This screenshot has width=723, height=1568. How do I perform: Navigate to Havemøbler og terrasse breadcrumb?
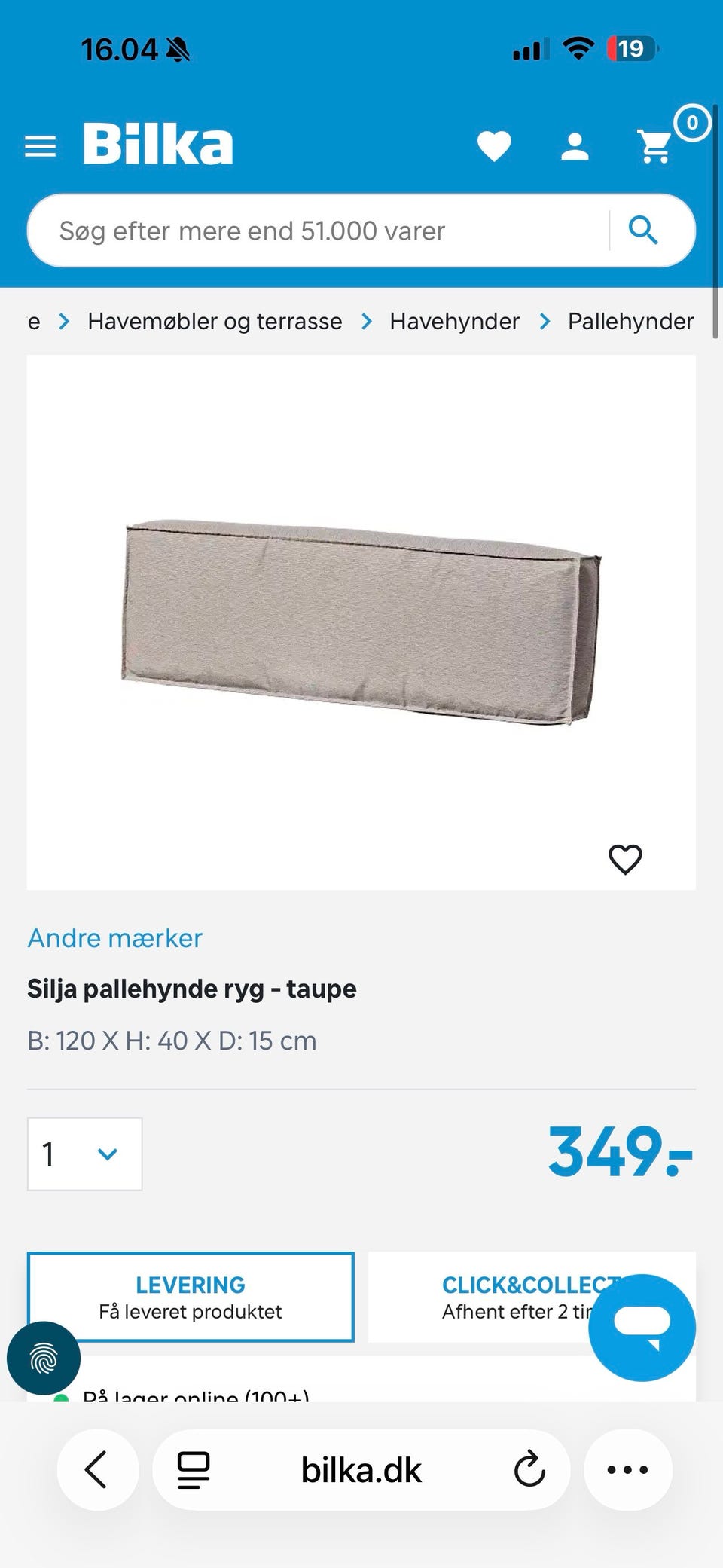(x=214, y=321)
